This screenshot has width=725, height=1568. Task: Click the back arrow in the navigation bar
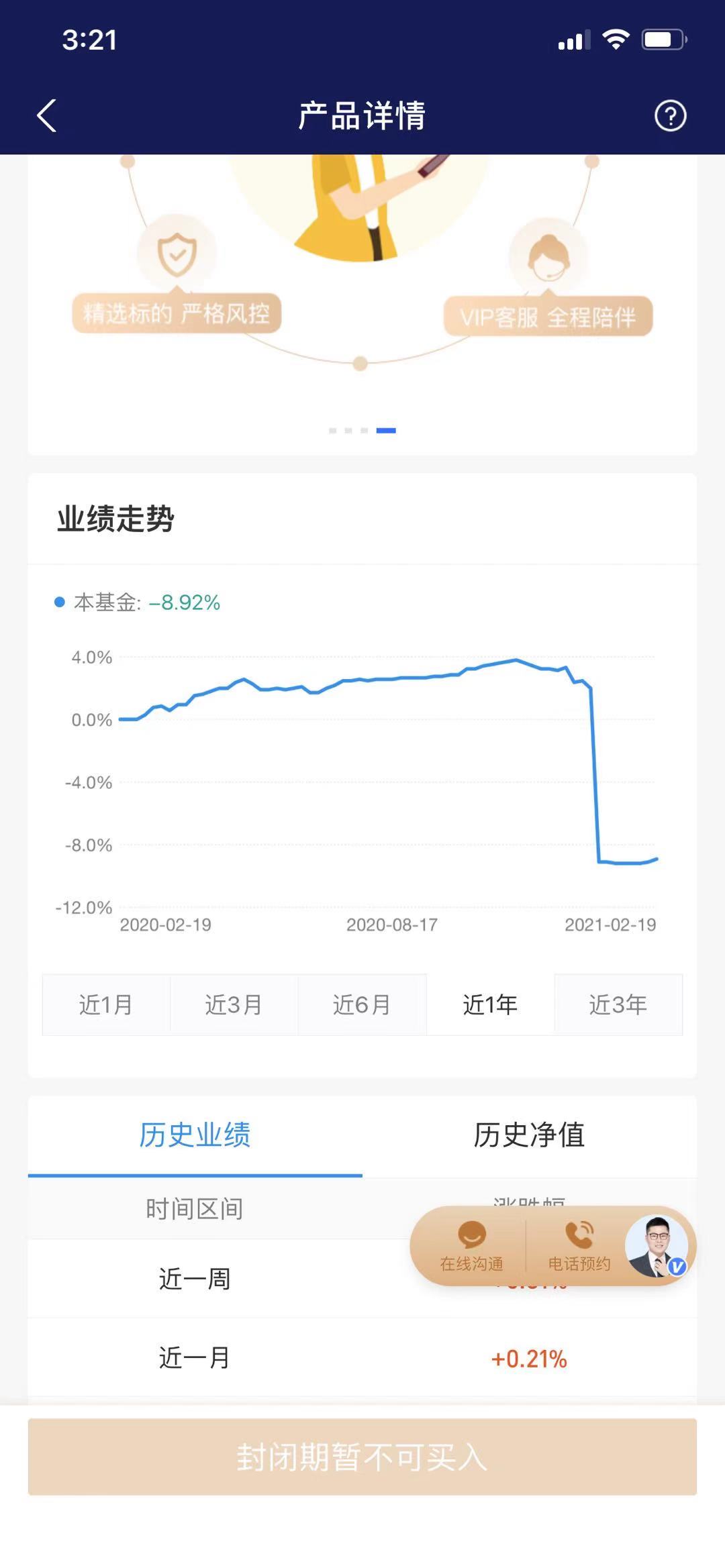46,114
